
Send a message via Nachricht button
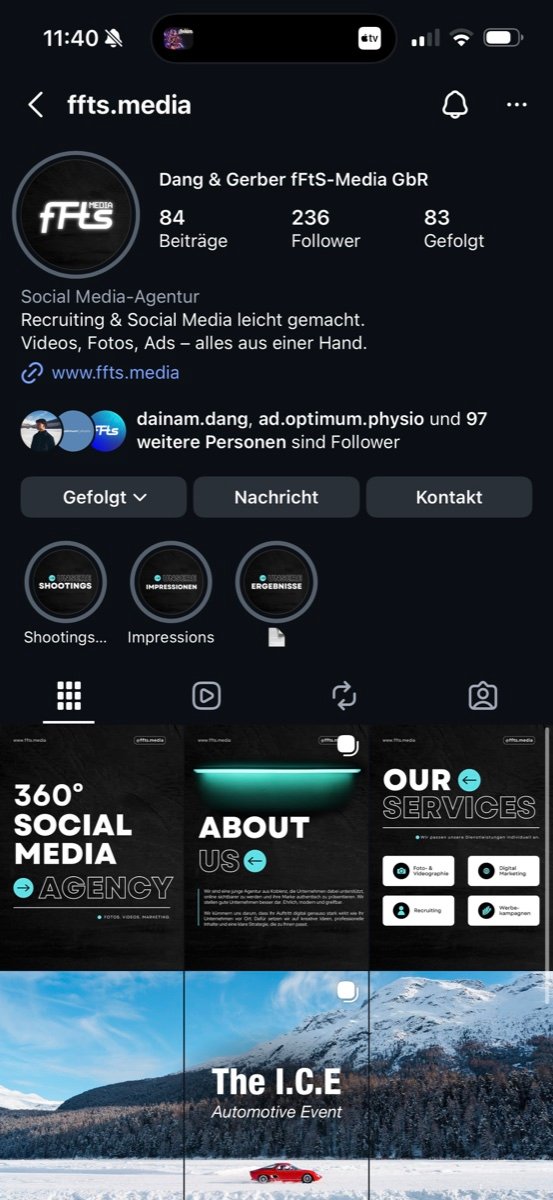(276, 497)
